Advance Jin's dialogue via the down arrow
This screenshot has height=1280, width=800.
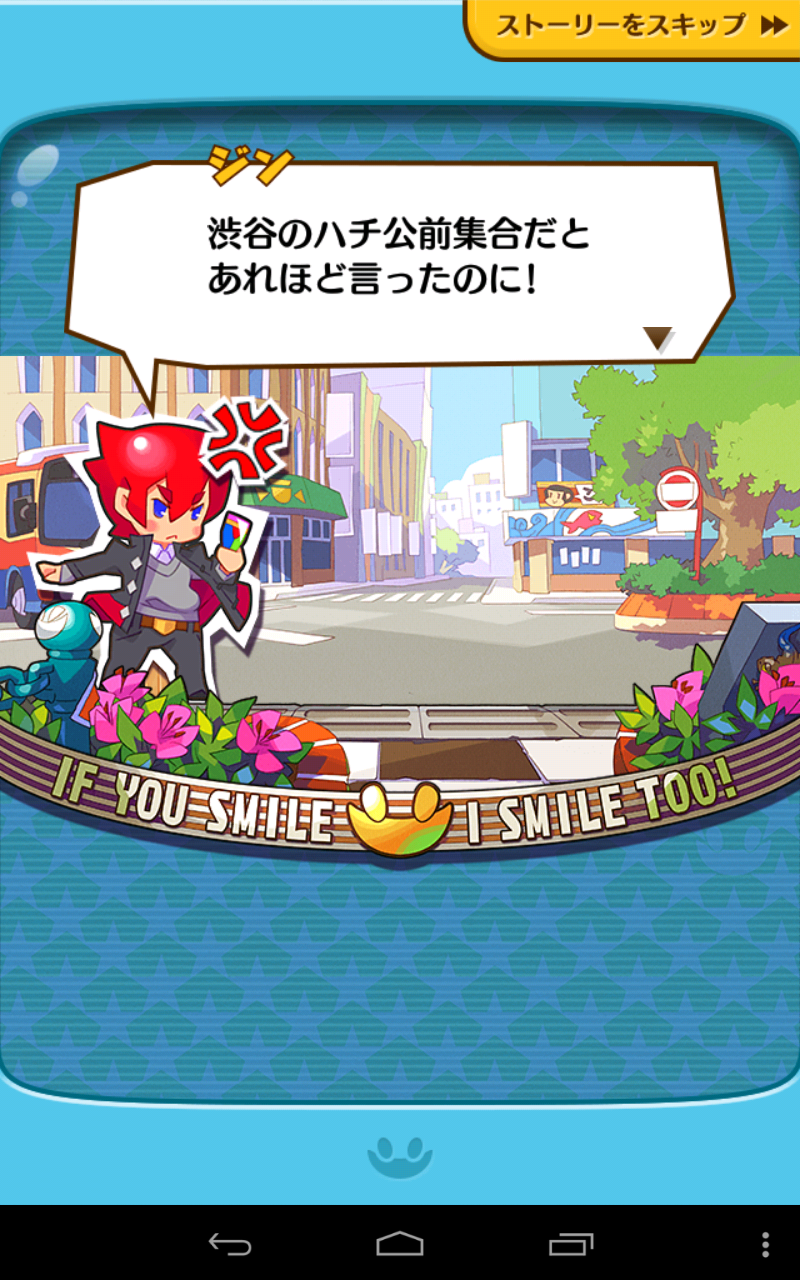coord(658,339)
